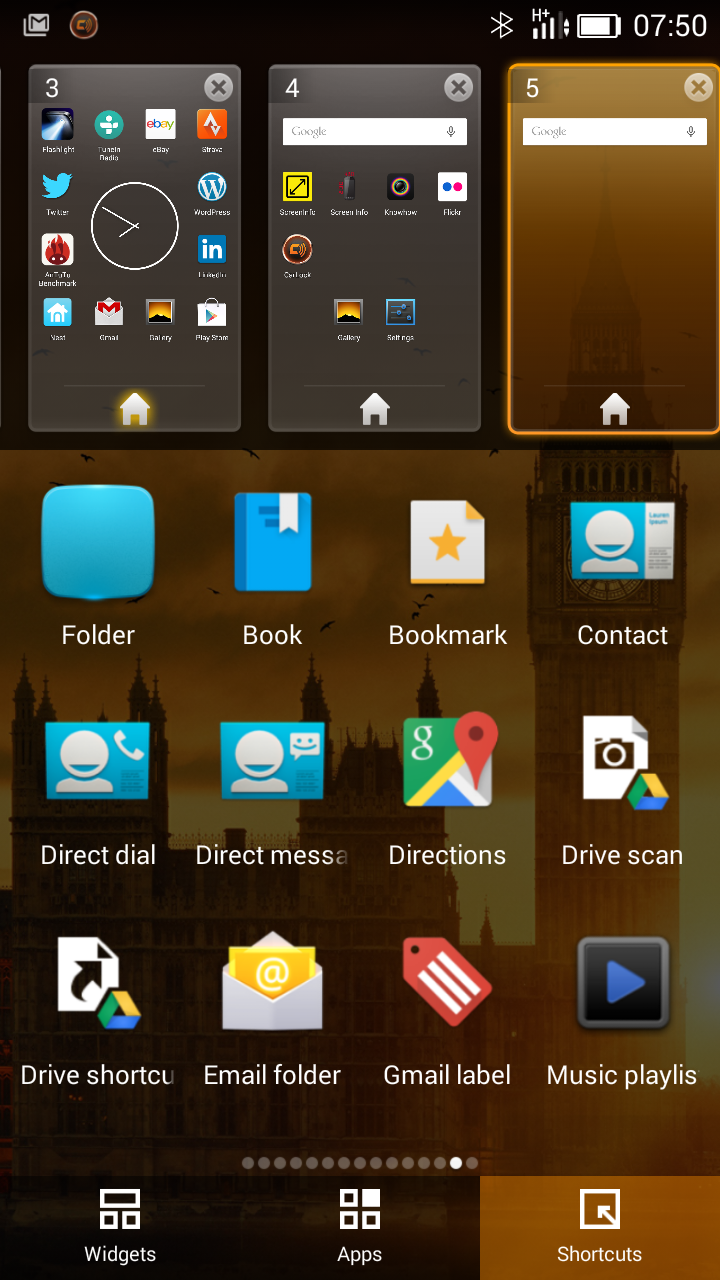Close home screen panel 5
This screenshot has width=720, height=1280.
pyautogui.click(x=698, y=88)
